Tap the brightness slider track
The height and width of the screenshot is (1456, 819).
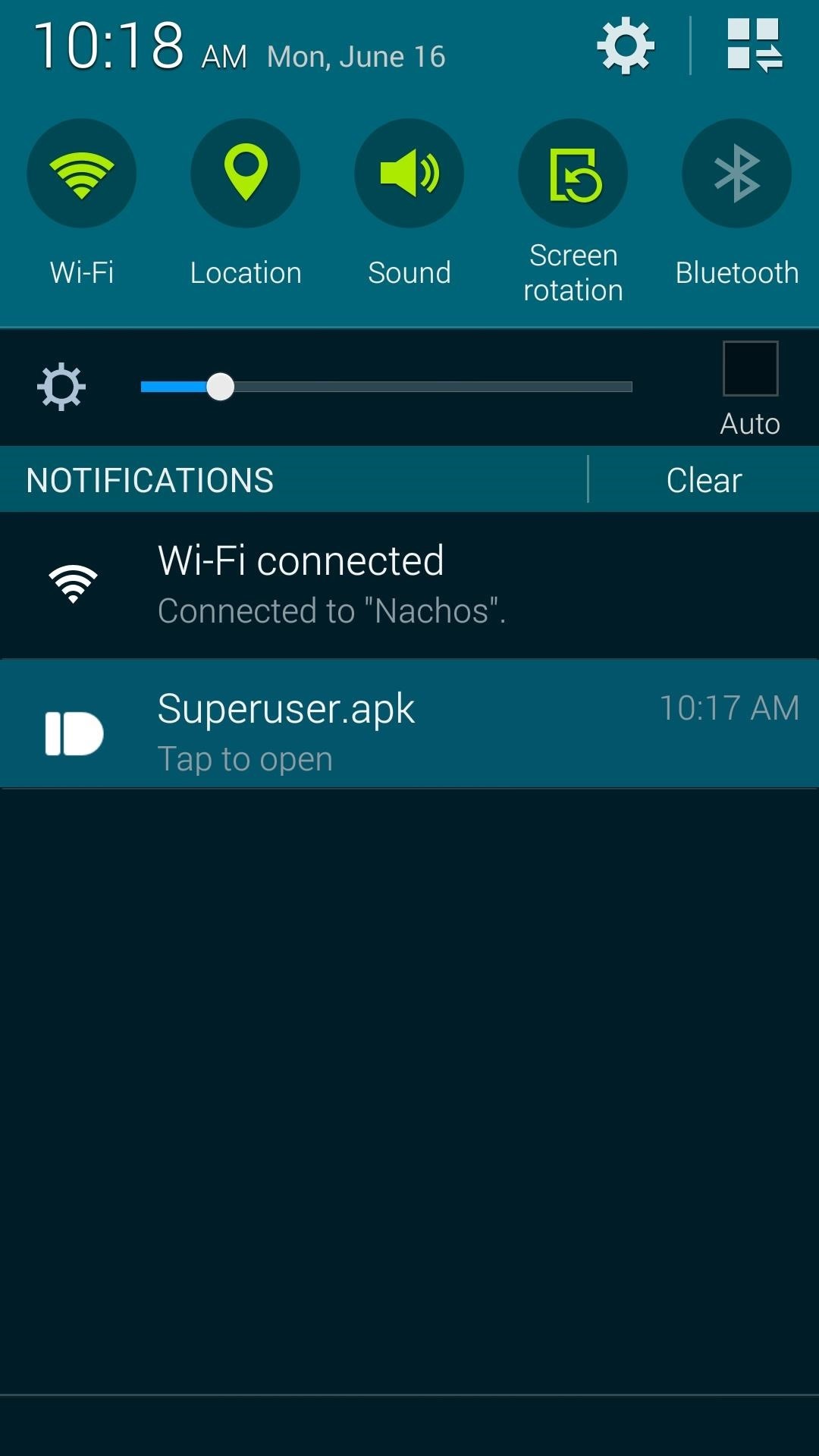[x=425, y=387]
